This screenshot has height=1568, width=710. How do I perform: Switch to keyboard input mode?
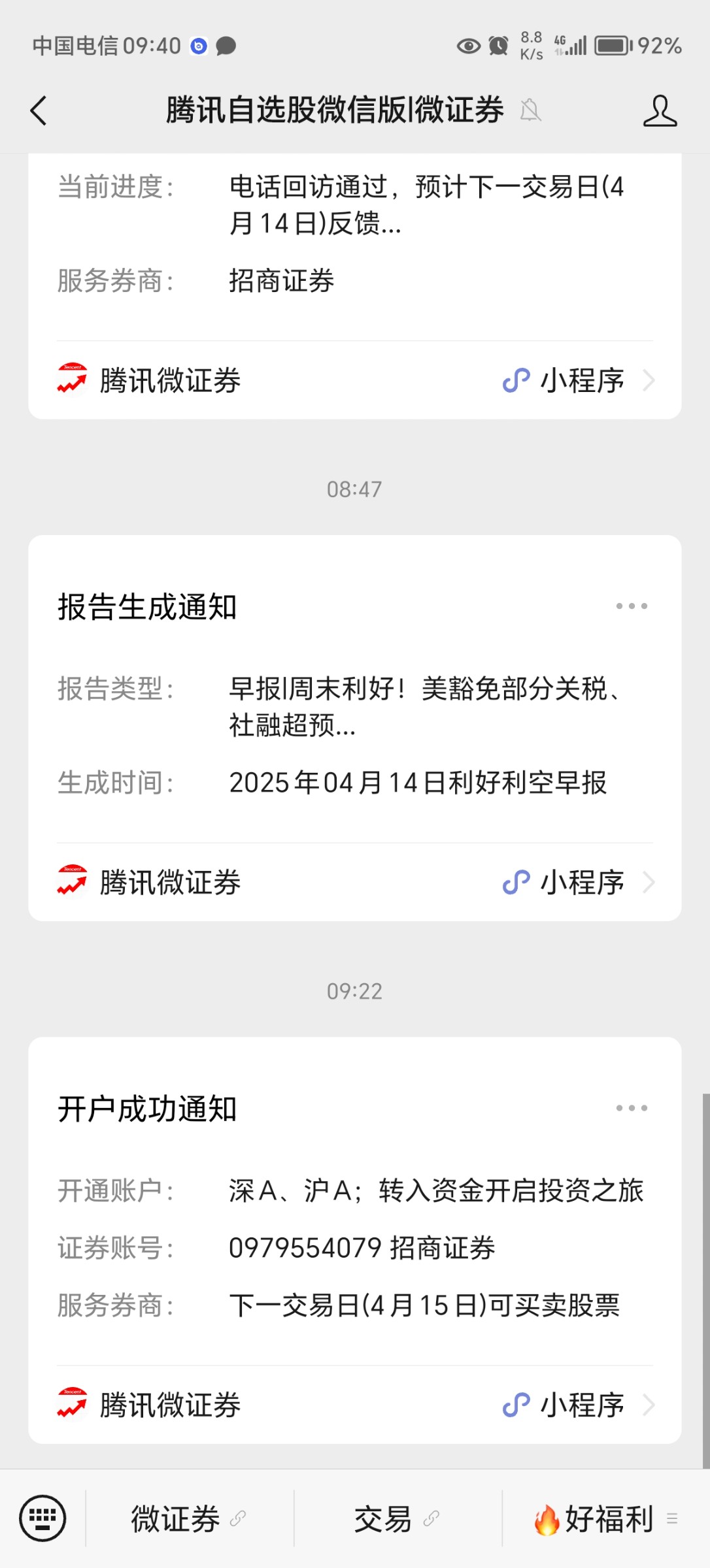pyautogui.click(x=42, y=1518)
